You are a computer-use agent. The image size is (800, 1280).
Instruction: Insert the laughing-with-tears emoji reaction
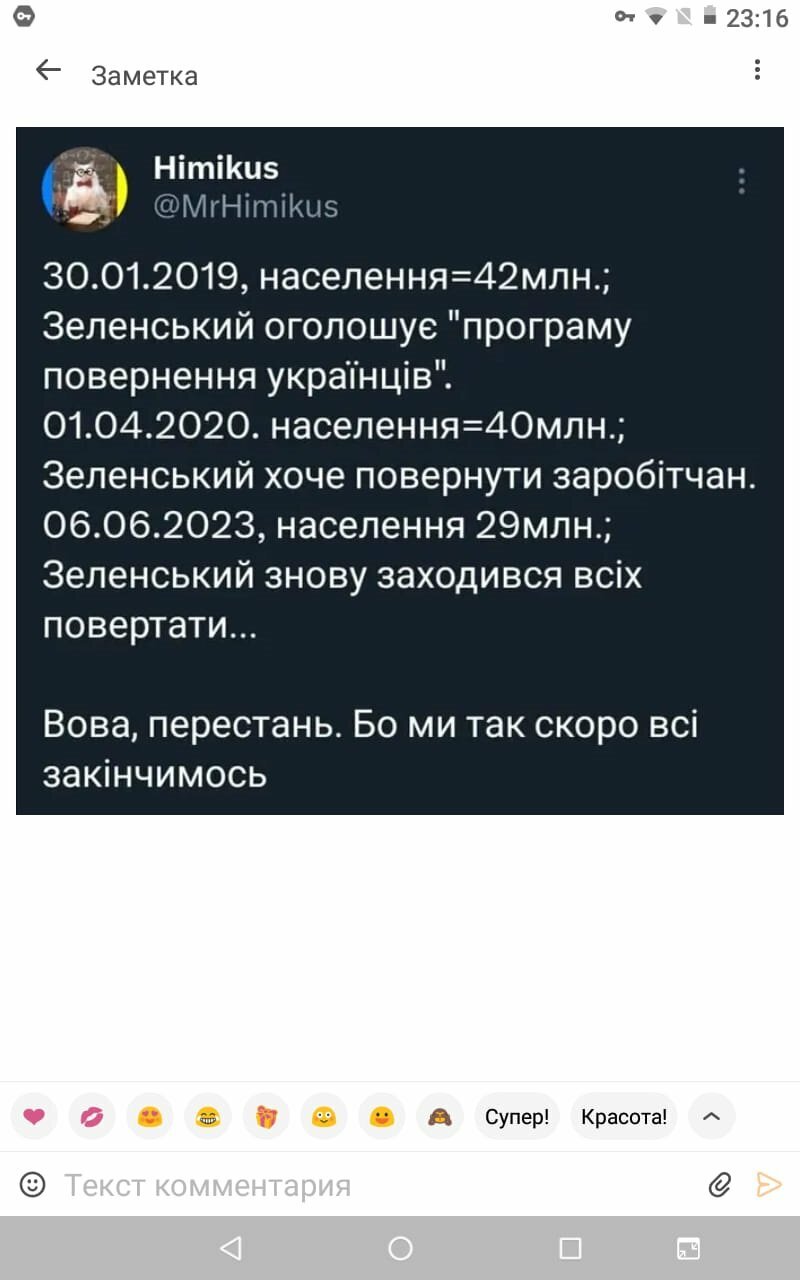pyautogui.click(x=208, y=1116)
